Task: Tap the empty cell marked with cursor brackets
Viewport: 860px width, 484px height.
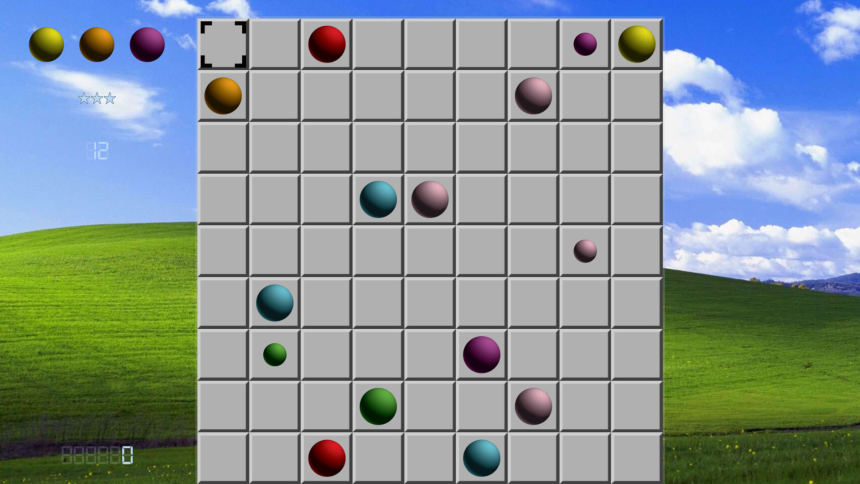Action: 223,44
